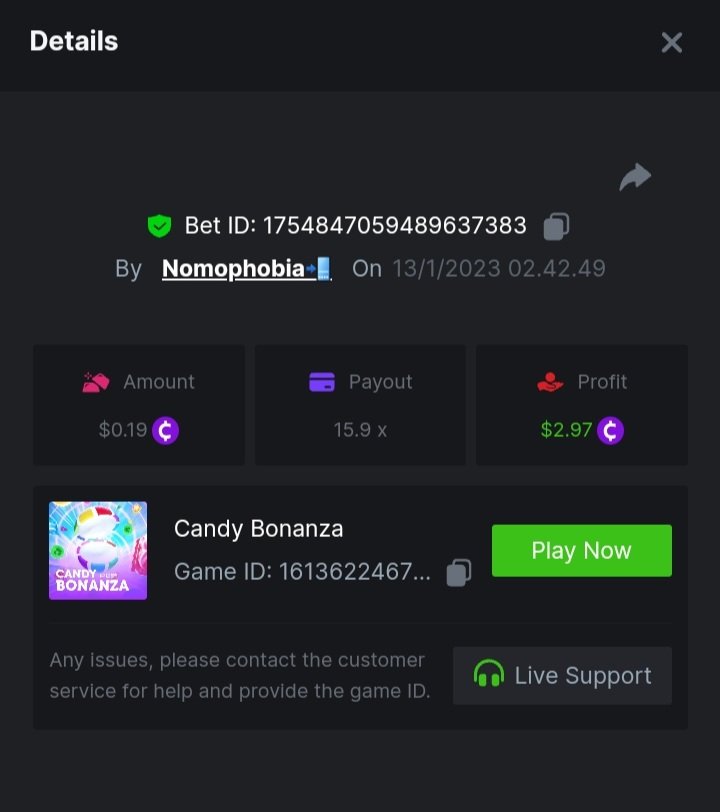Copy the Game ID
720x812 pixels.
(458, 572)
